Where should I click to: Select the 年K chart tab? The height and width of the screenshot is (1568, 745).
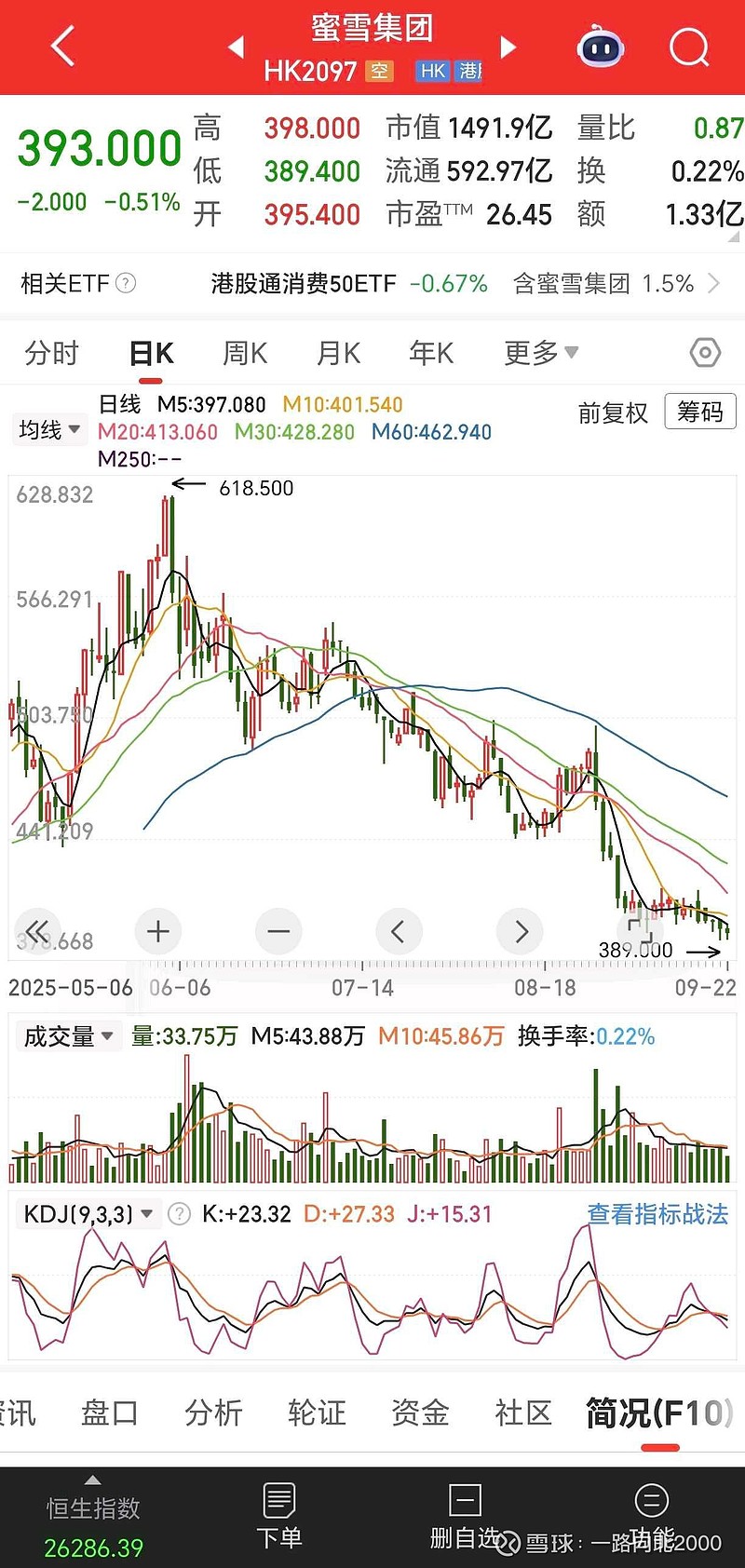[431, 354]
